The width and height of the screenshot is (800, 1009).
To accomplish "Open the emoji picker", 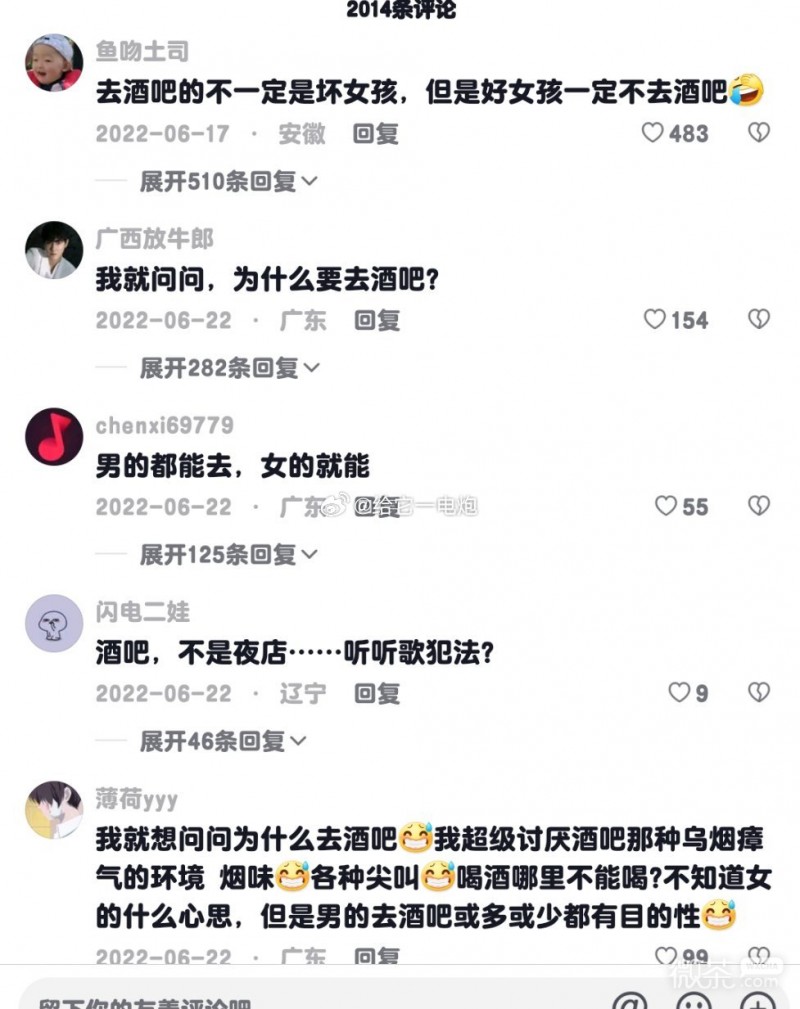I will pyautogui.click(x=694, y=1000).
